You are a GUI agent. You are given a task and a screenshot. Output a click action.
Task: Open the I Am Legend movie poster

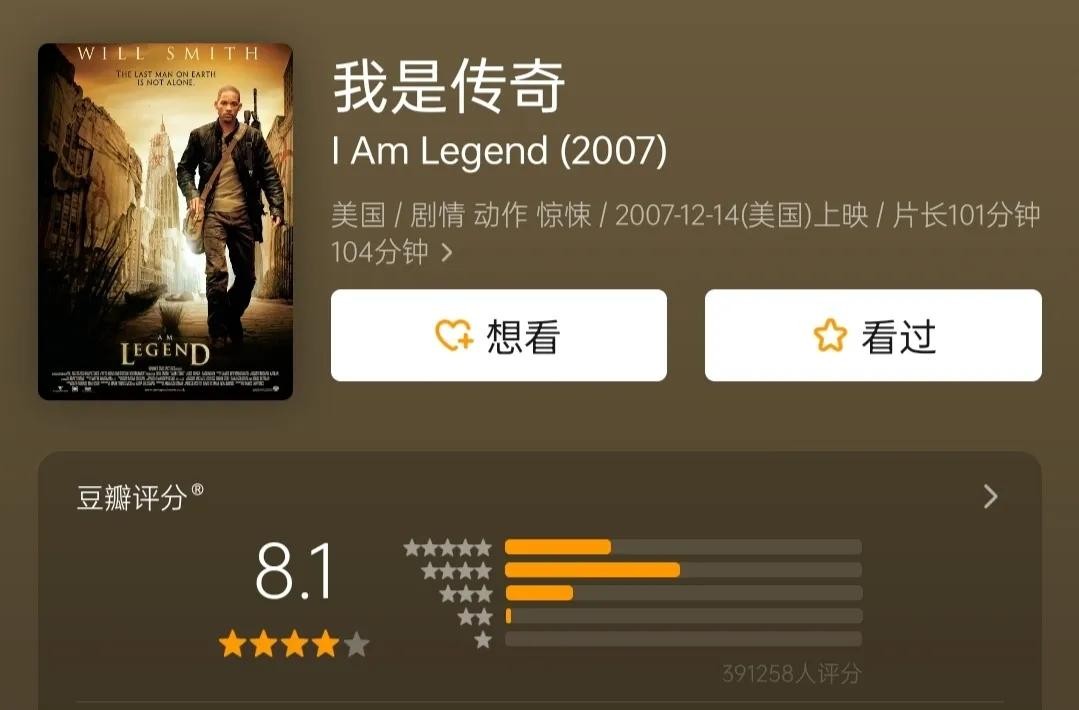coord(165,221)
